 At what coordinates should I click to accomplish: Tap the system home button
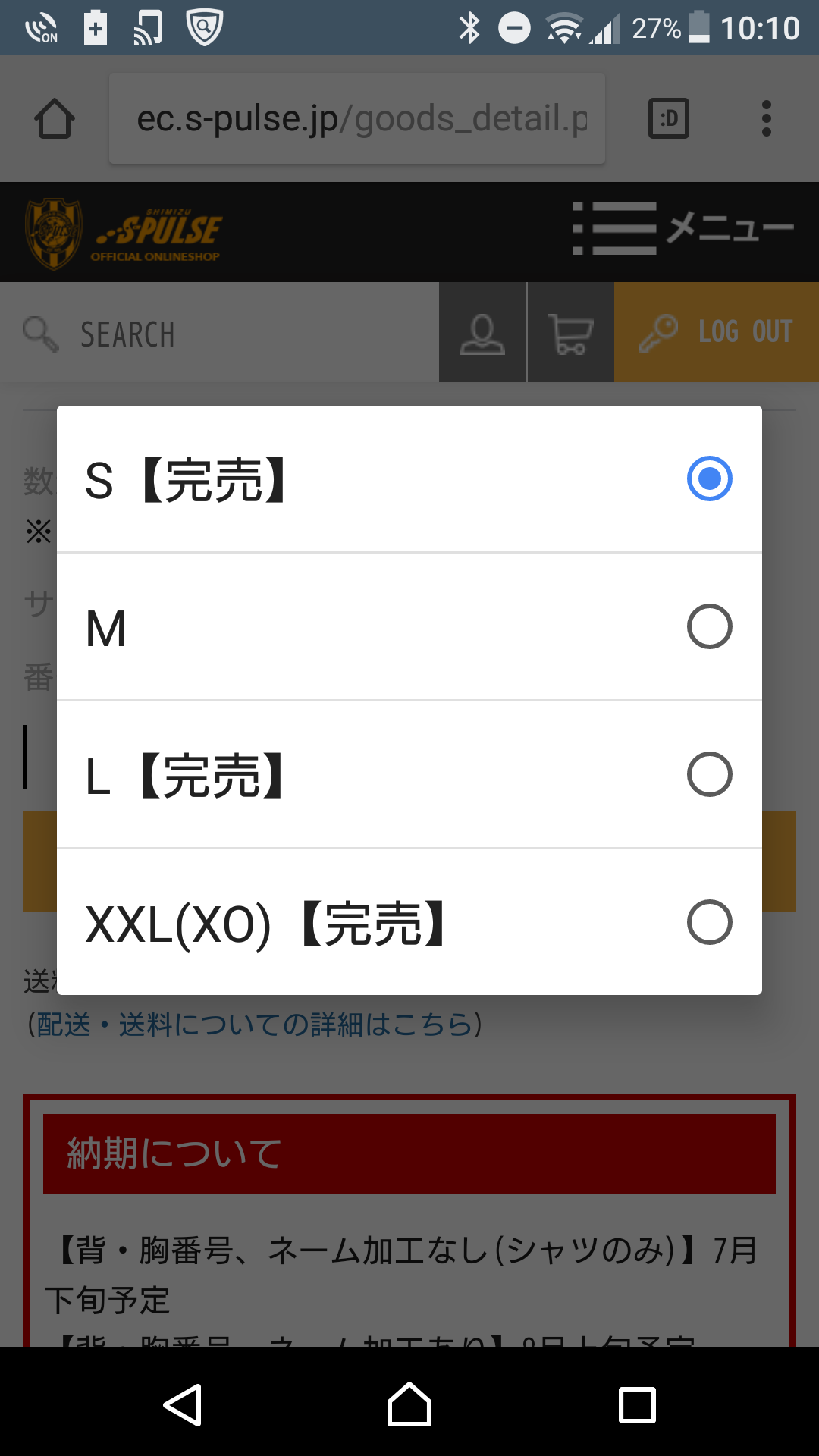tap(409, 1404)
